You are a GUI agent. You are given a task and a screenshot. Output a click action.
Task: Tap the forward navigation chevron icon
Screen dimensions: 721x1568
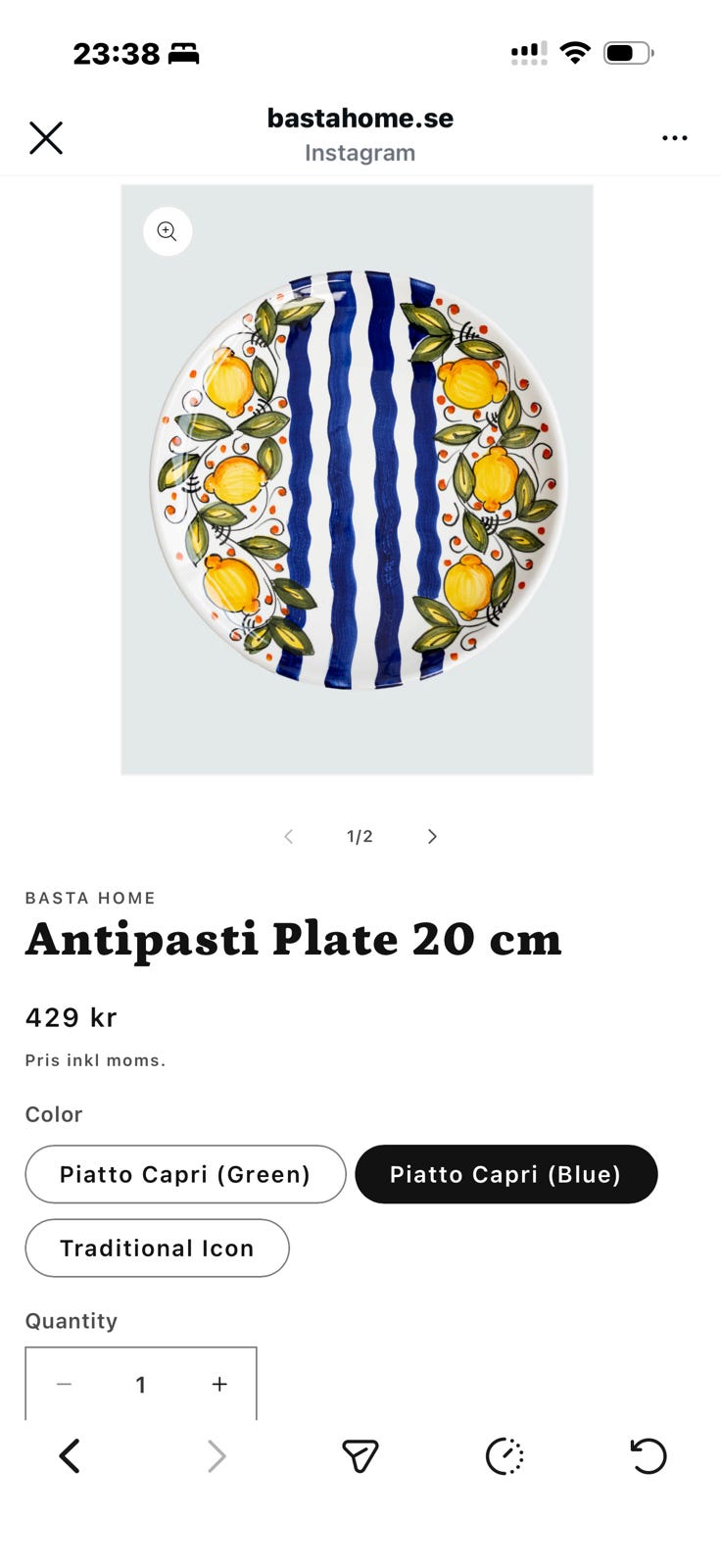[216, 1456]
